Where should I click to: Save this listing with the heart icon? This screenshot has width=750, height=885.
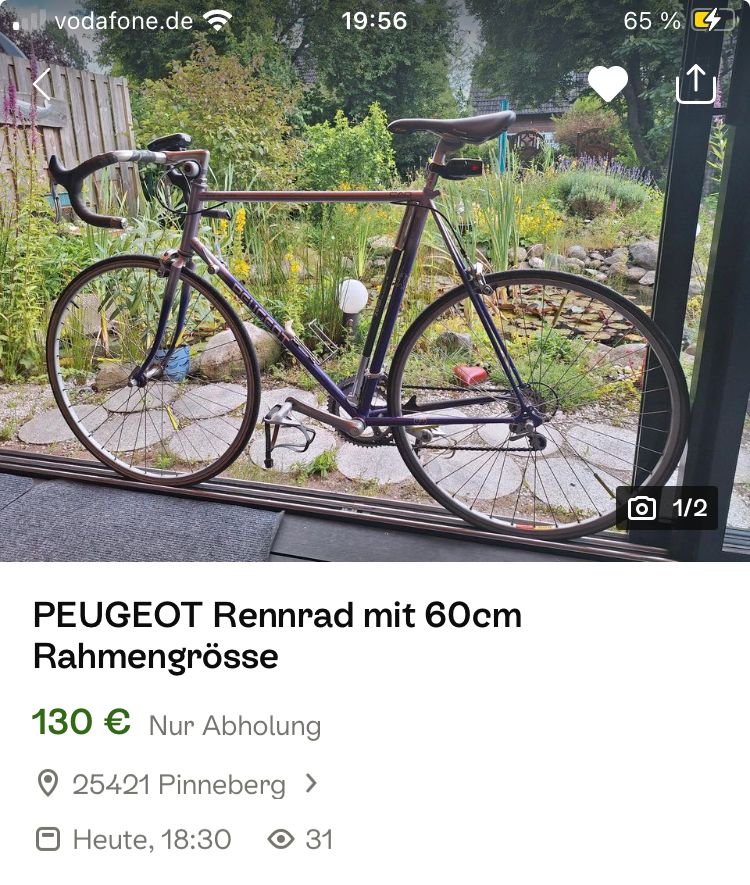pyautogui.click(x=607, y=84)
